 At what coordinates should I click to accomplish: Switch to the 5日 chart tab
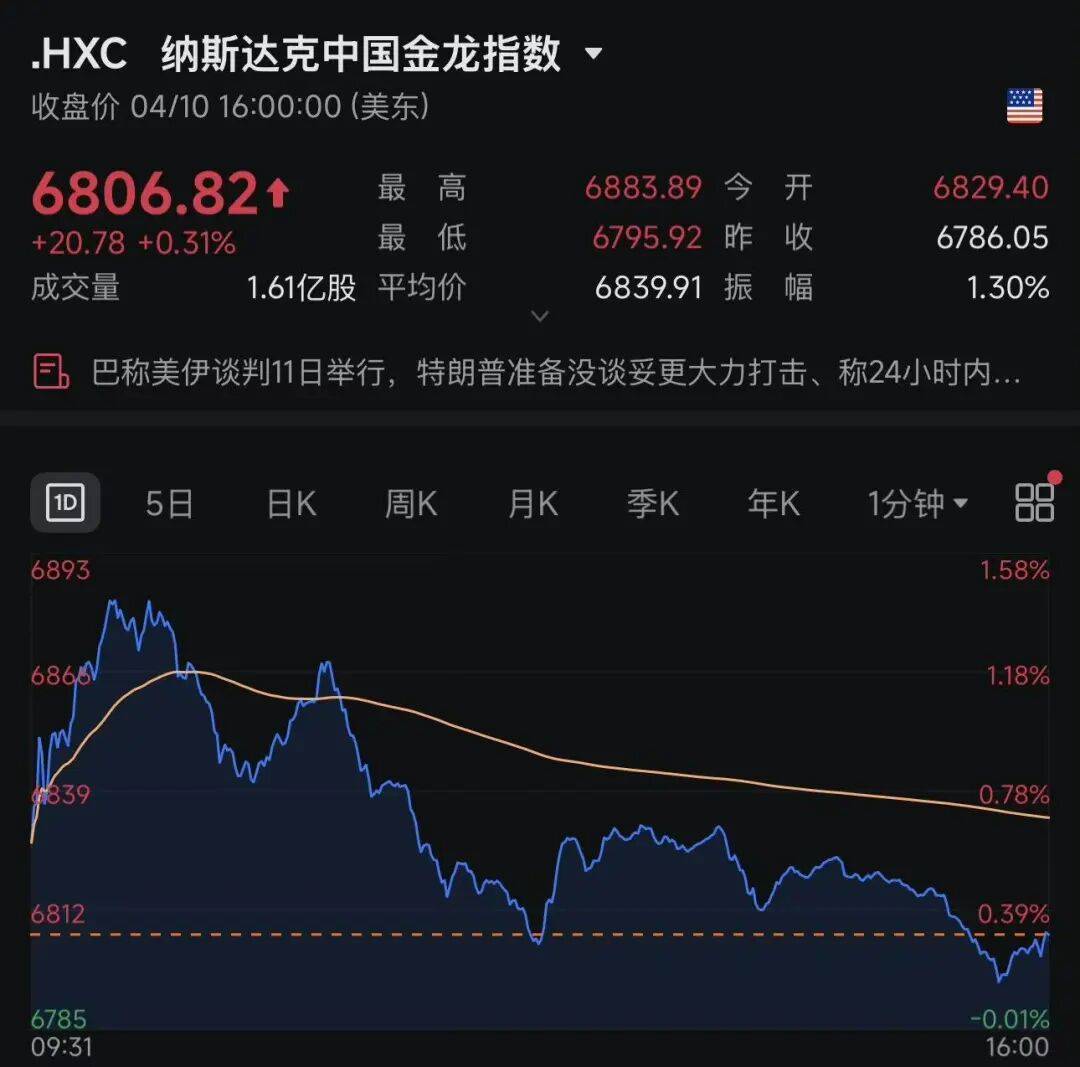[169, 503]
